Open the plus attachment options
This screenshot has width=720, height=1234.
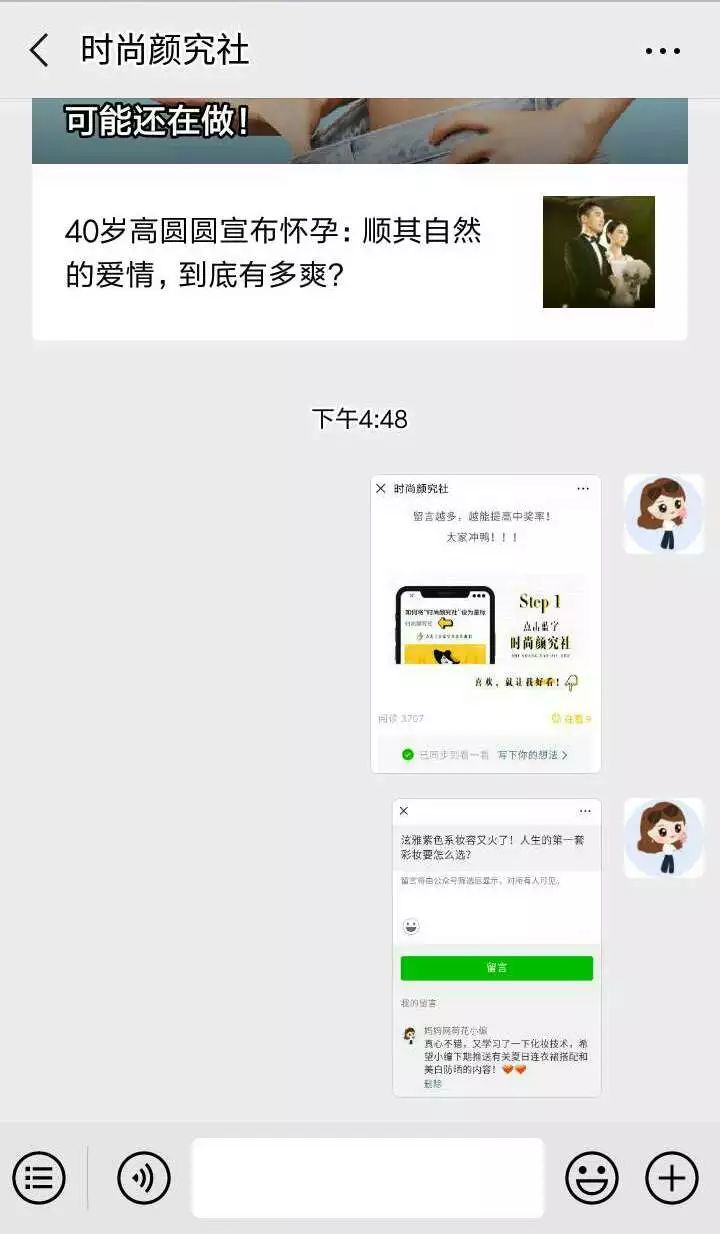click(x=671, y=1177)
